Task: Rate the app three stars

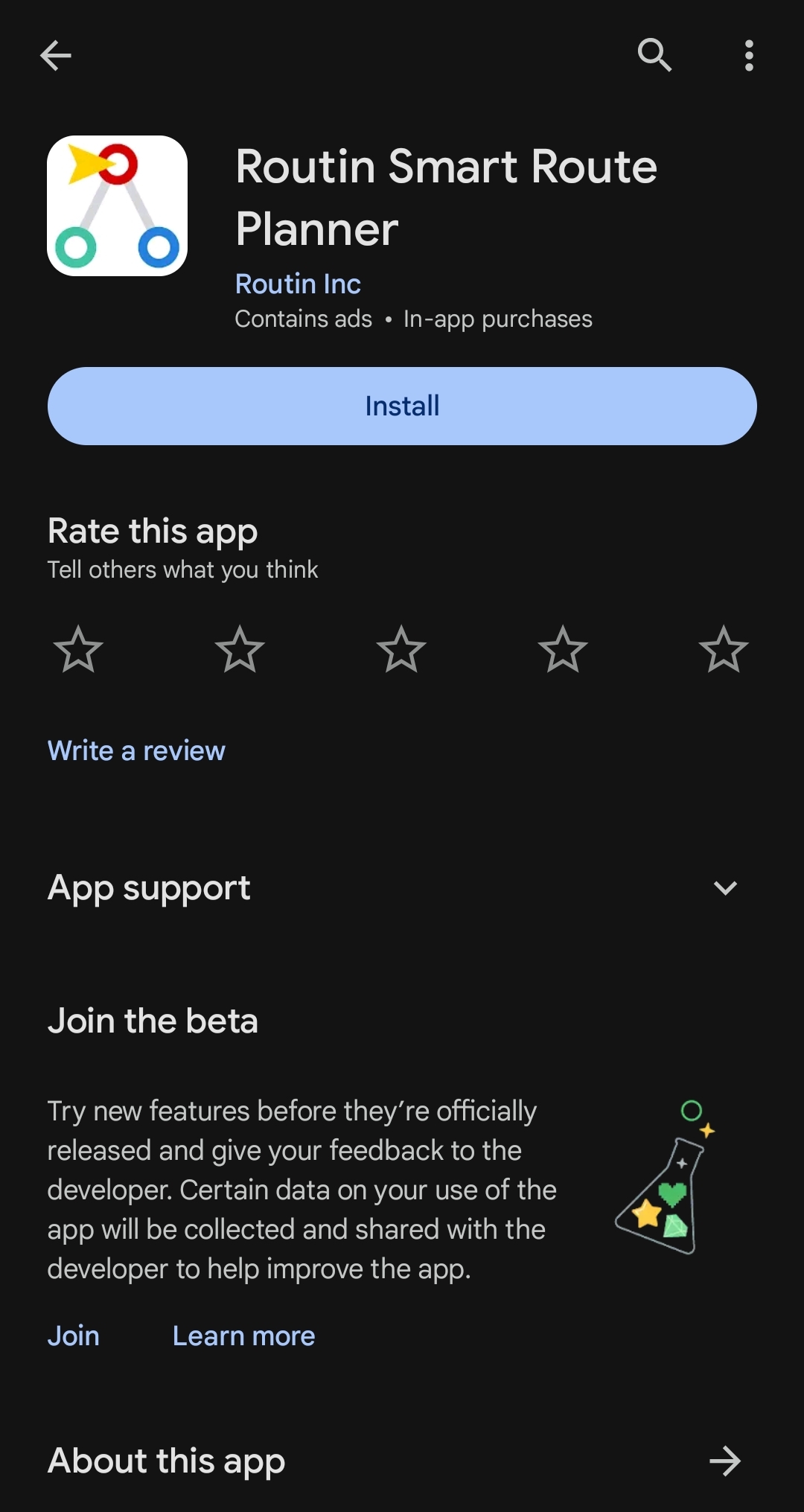Action: click(401, 649)
